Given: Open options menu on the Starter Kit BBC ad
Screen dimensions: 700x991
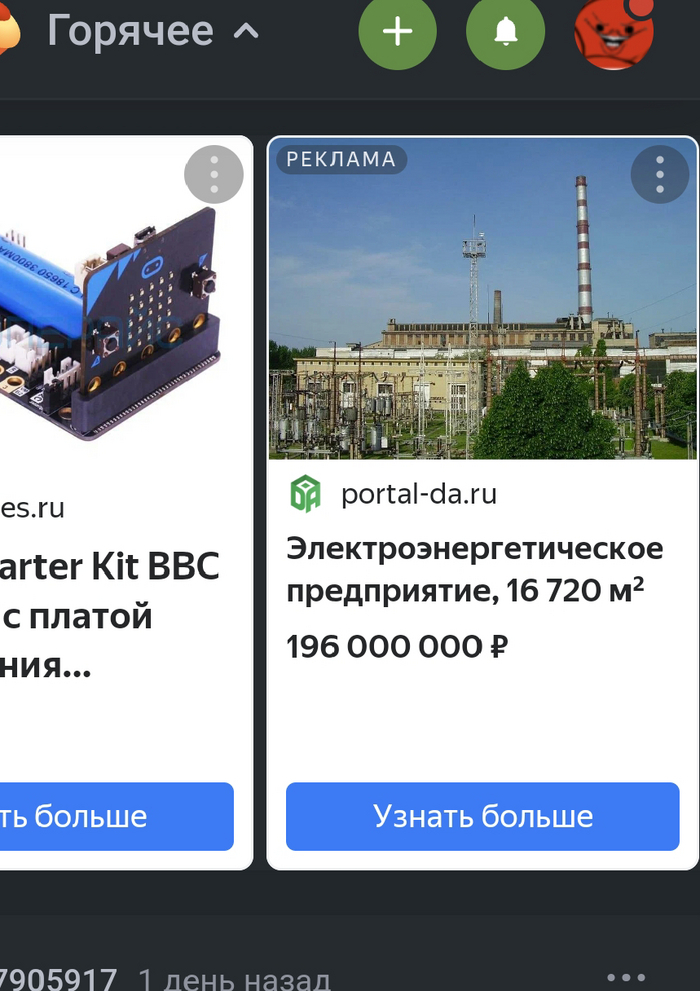Looking at the screenshot, I should click(214, 175).
